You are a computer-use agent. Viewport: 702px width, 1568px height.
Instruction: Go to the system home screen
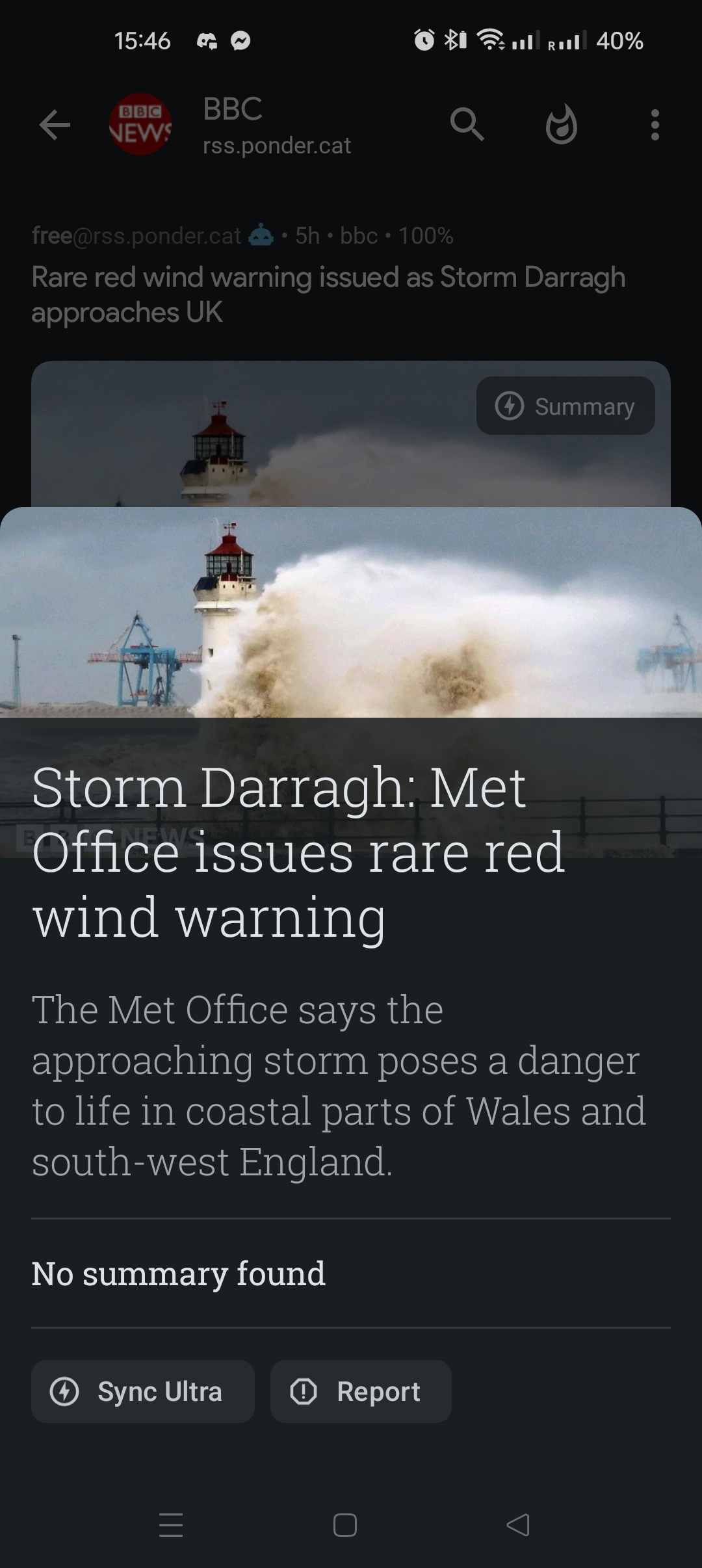pyautogui.click(x=345, y=1524)
